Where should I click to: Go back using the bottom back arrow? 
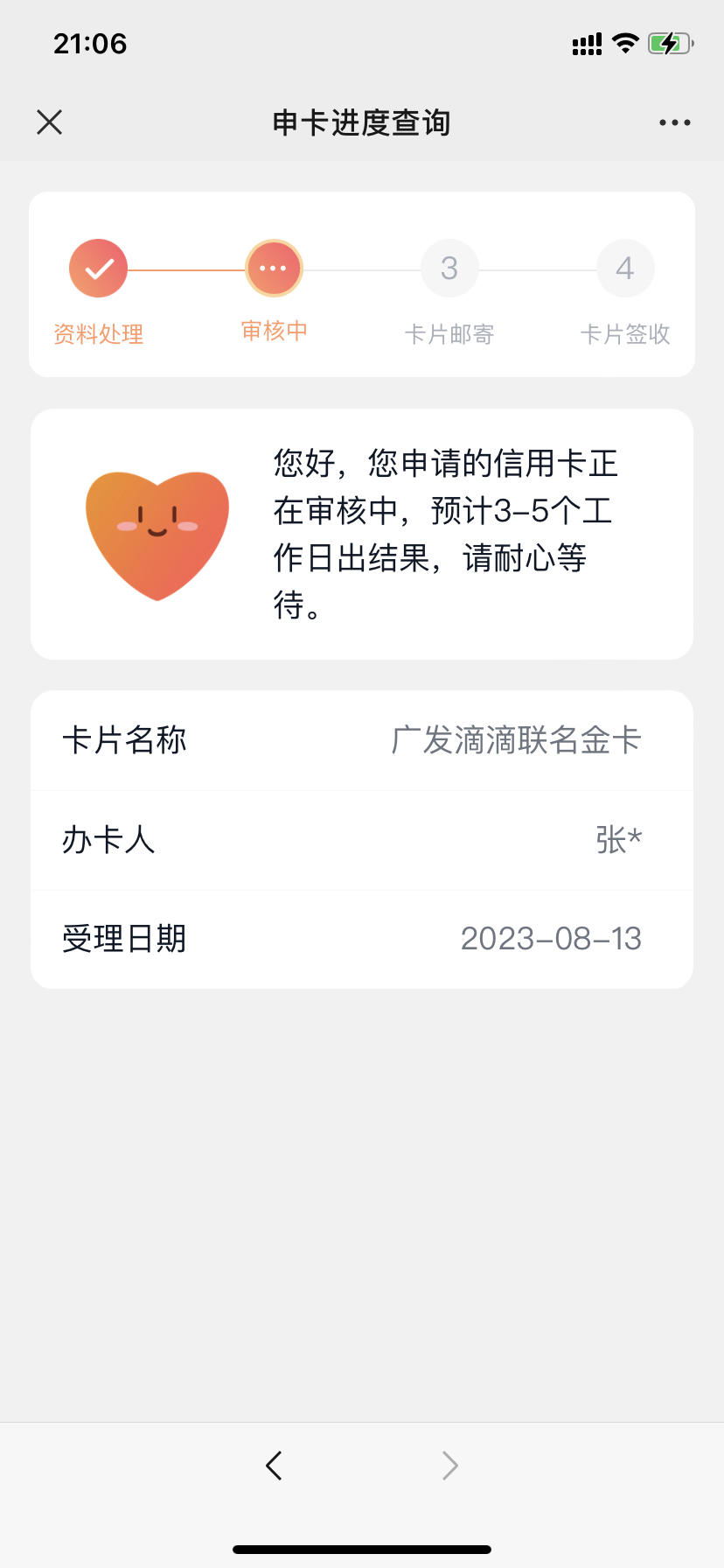[x=274, y=1465]
